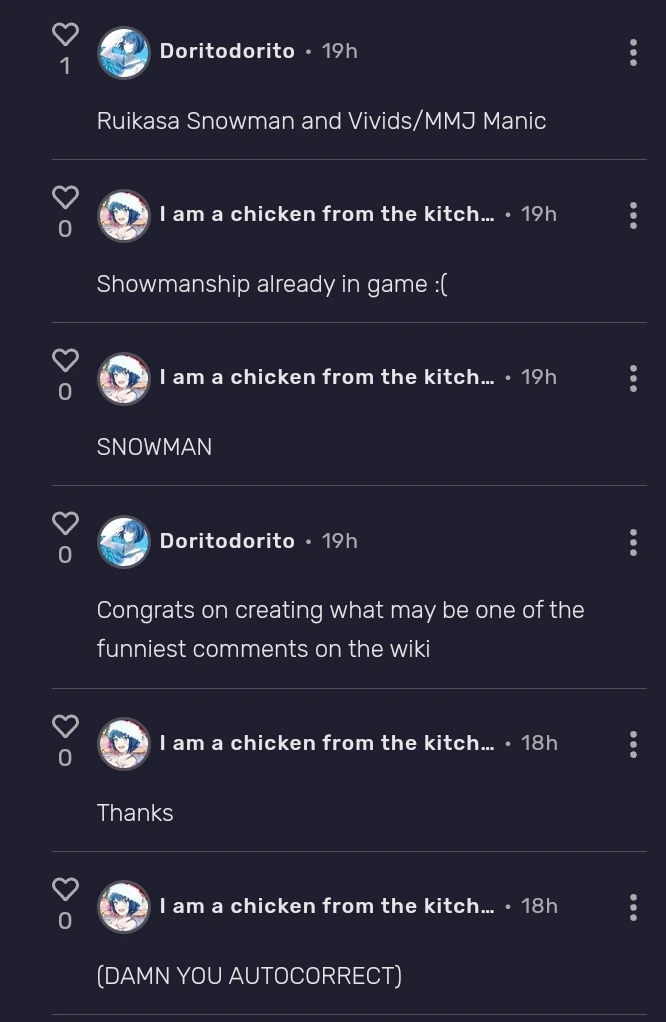Like the "Congrats on creating" comment

click(x=65, y=523)
